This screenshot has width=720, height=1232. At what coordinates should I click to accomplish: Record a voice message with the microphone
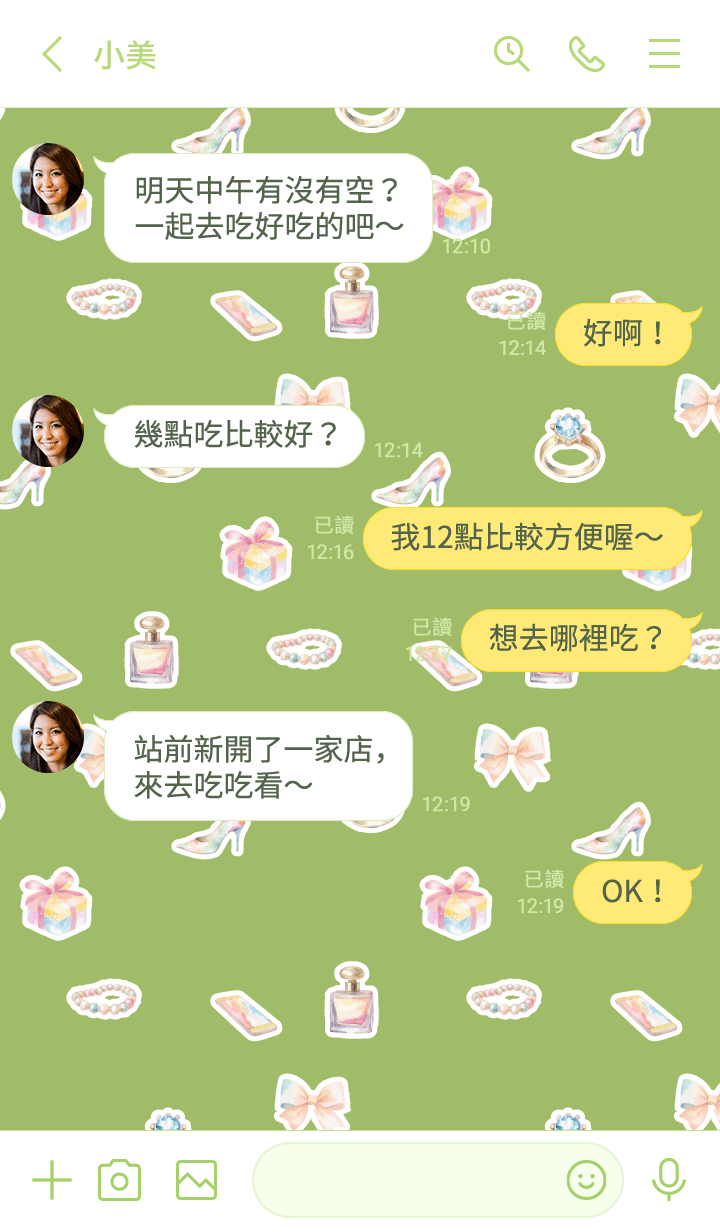coord(668,1181)
